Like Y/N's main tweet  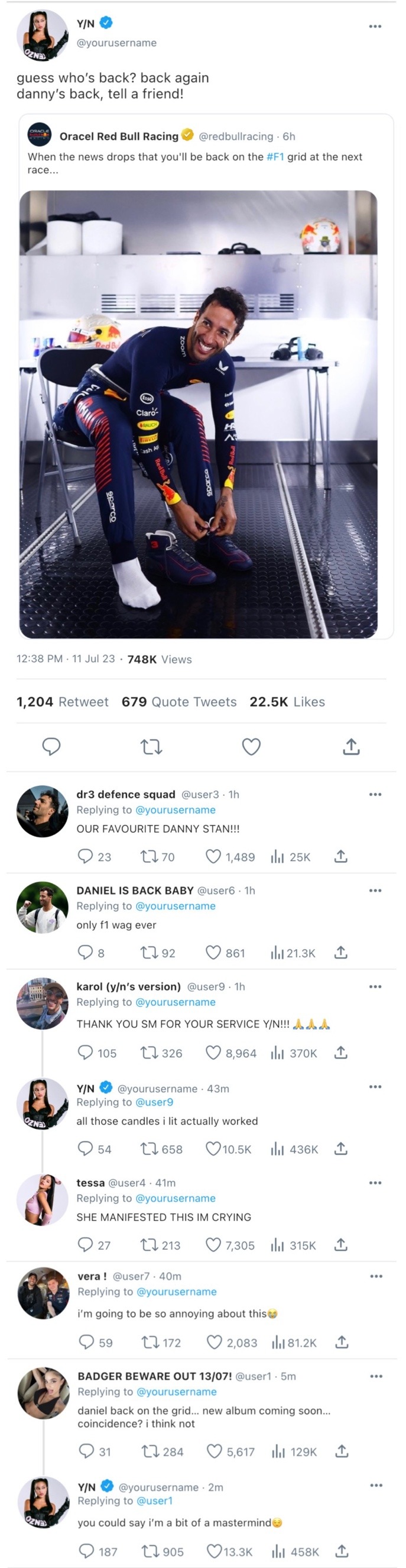(x=251, y=746)
